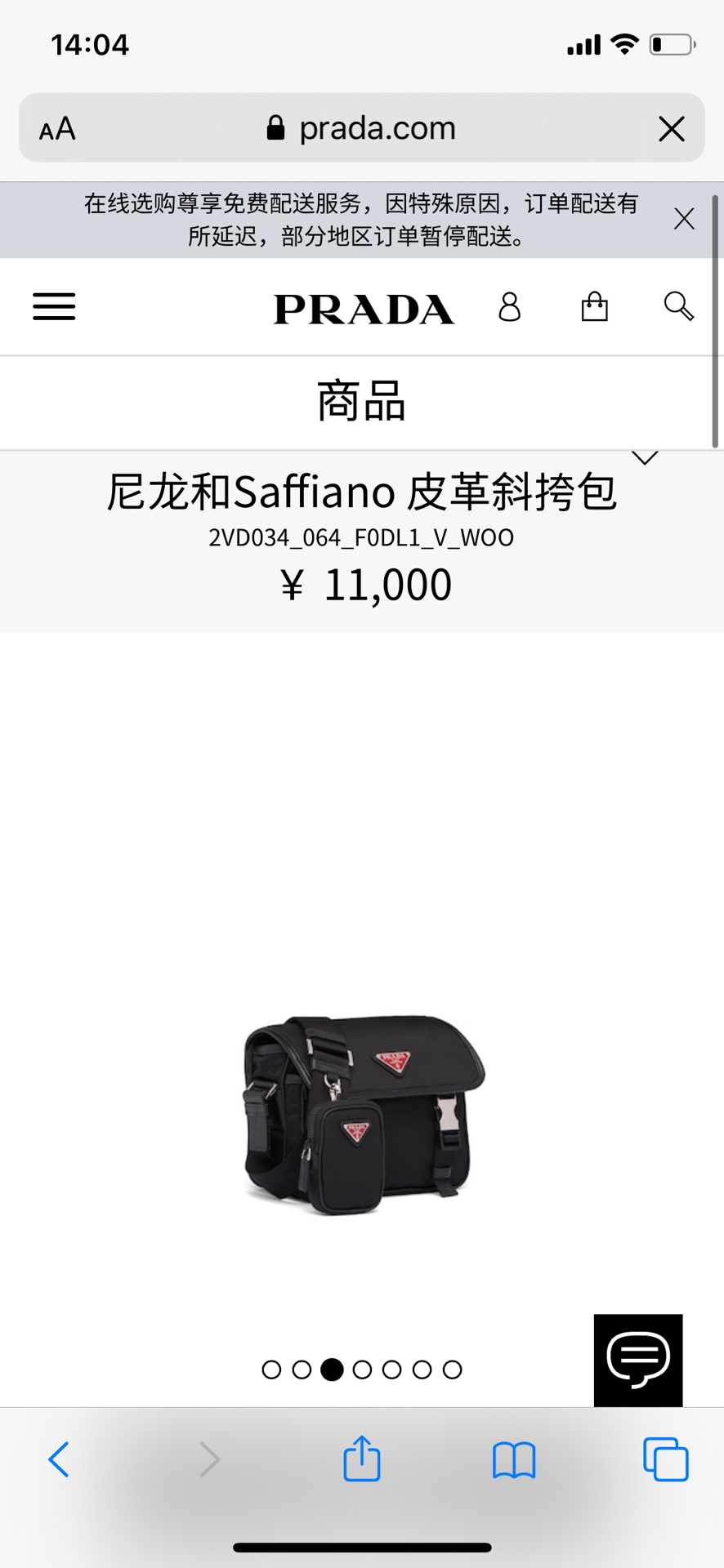Viewport: 724px width, 1568px height.
Task: Open the shopping bag
Action: (x=594, y=307)
